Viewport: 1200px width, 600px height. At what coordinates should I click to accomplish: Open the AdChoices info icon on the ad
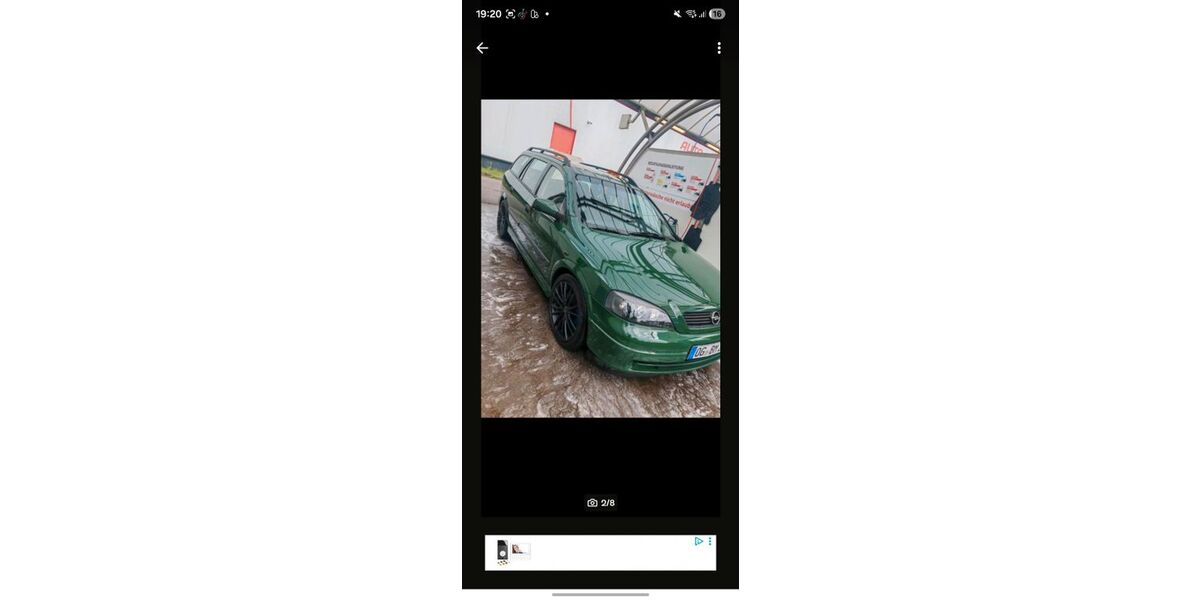(x=699, y=541)
